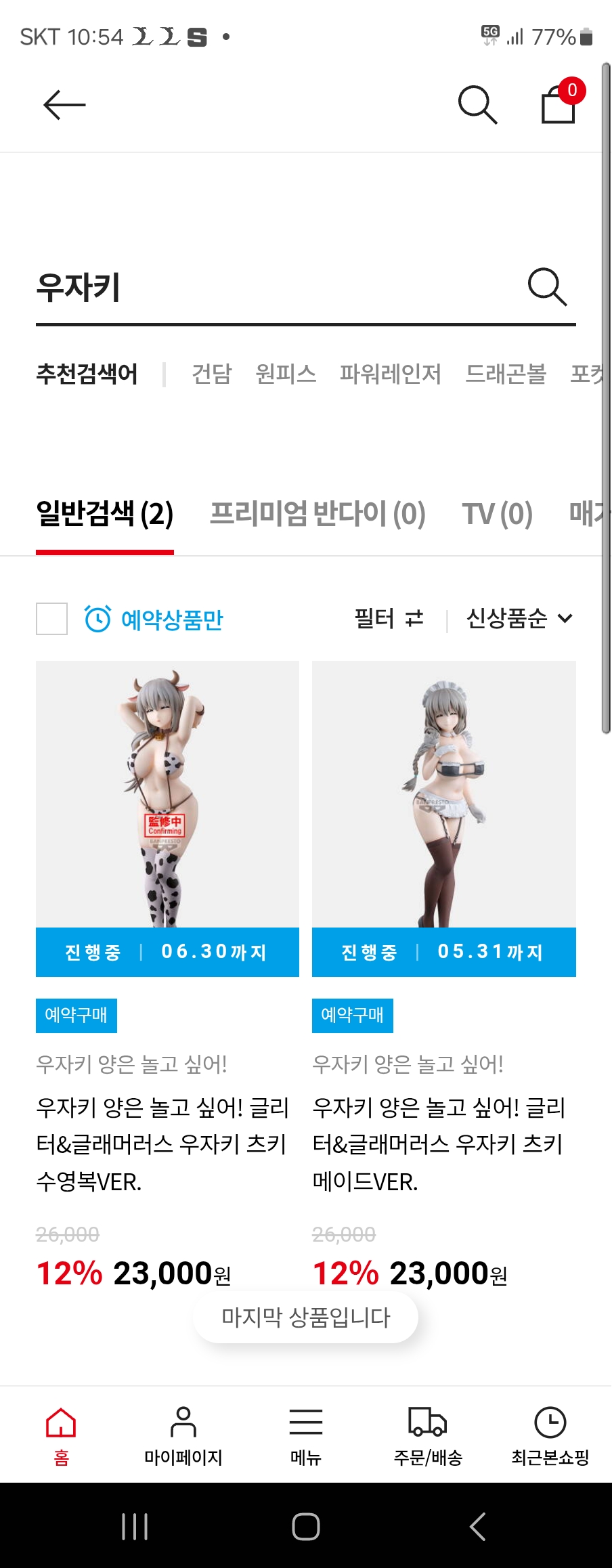Switch to the 프리미엄 반다이 tab
Screen dimensions: 612x1568
pos(318,514)
